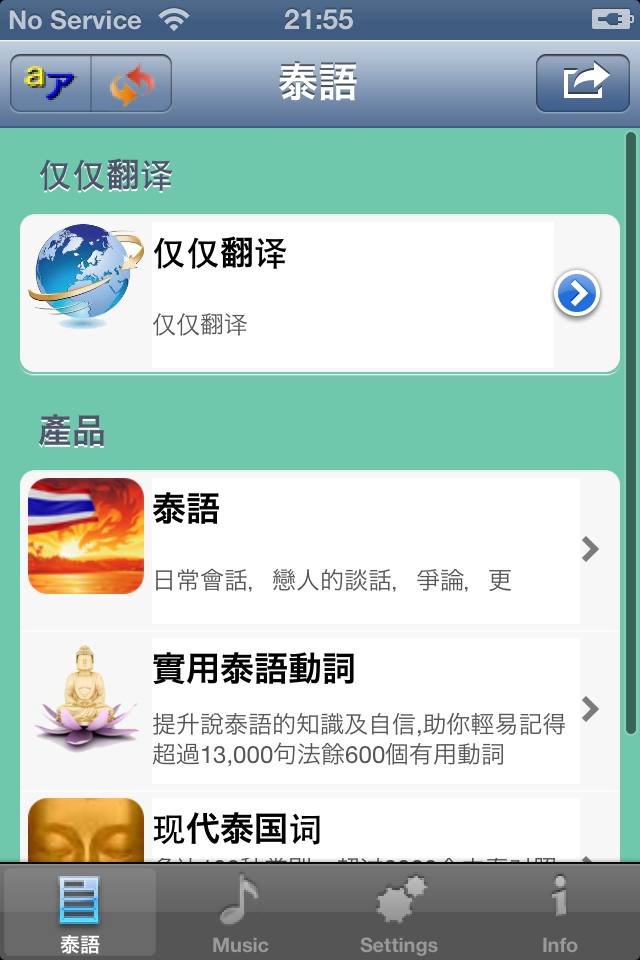Tap the orange refresh arrows button
This screenshot has width=640, height=960.
pyautogui.click(x=131, y=83)
